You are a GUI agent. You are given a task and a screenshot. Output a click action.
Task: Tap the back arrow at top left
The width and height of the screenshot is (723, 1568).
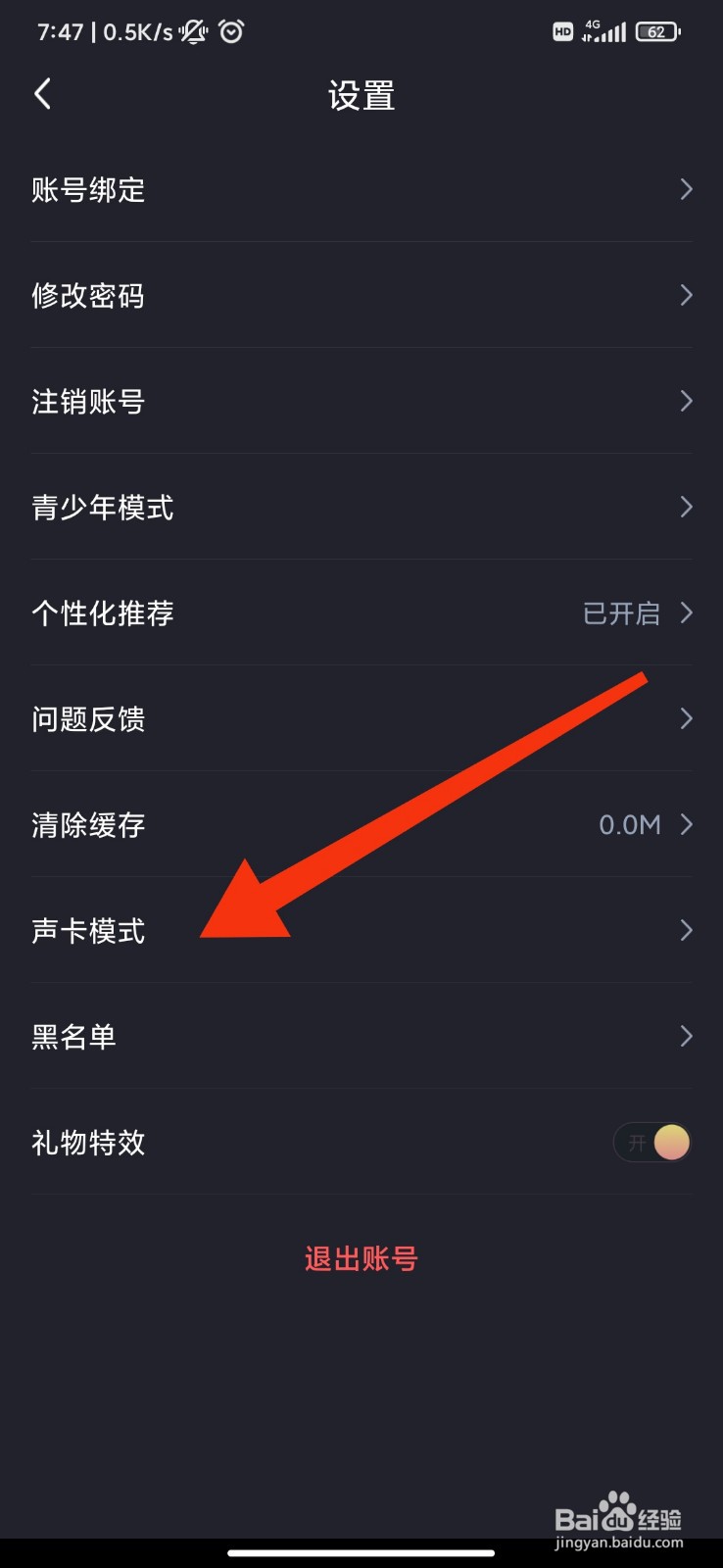[43, 94]
